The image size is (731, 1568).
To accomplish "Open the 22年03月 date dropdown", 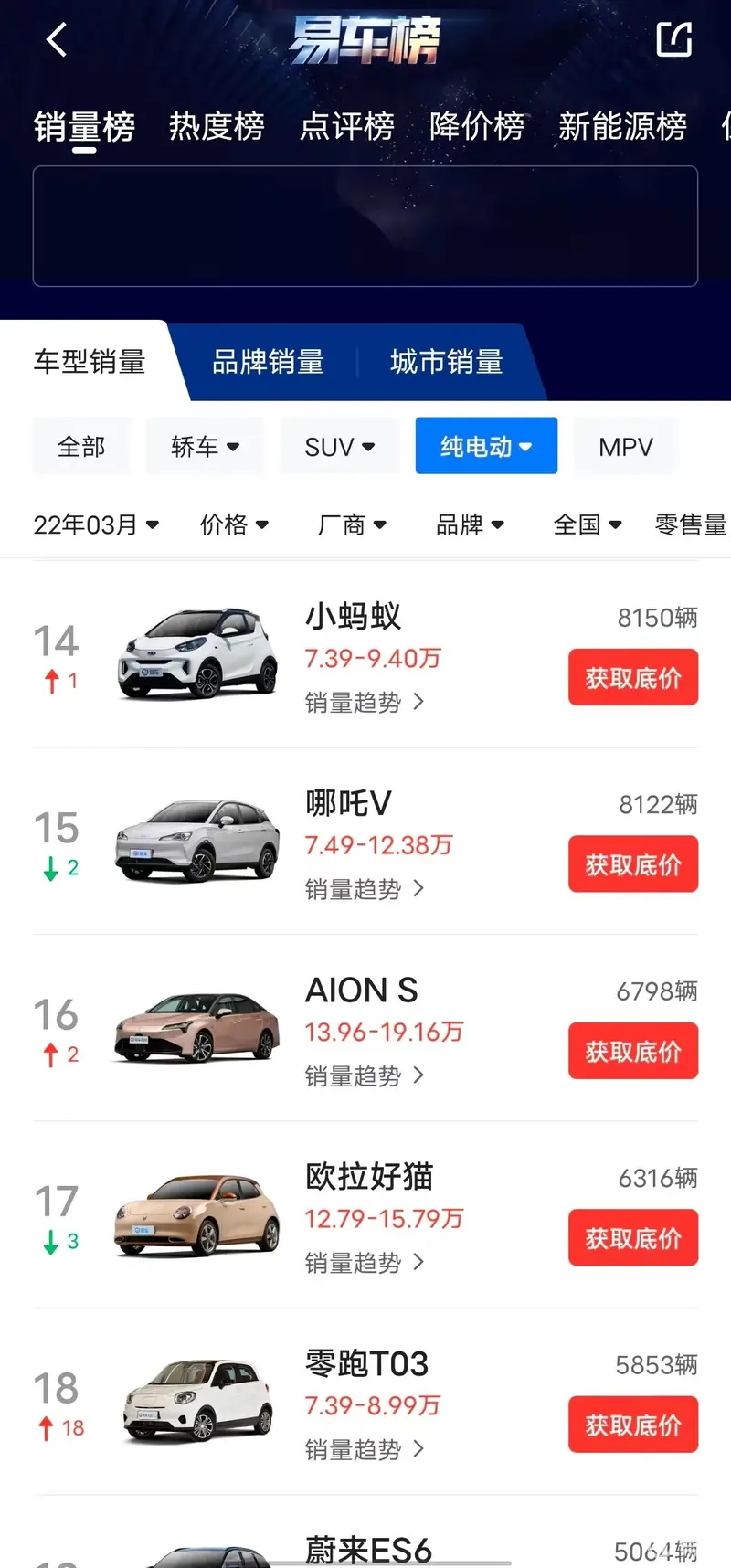I will click(96, 524).
